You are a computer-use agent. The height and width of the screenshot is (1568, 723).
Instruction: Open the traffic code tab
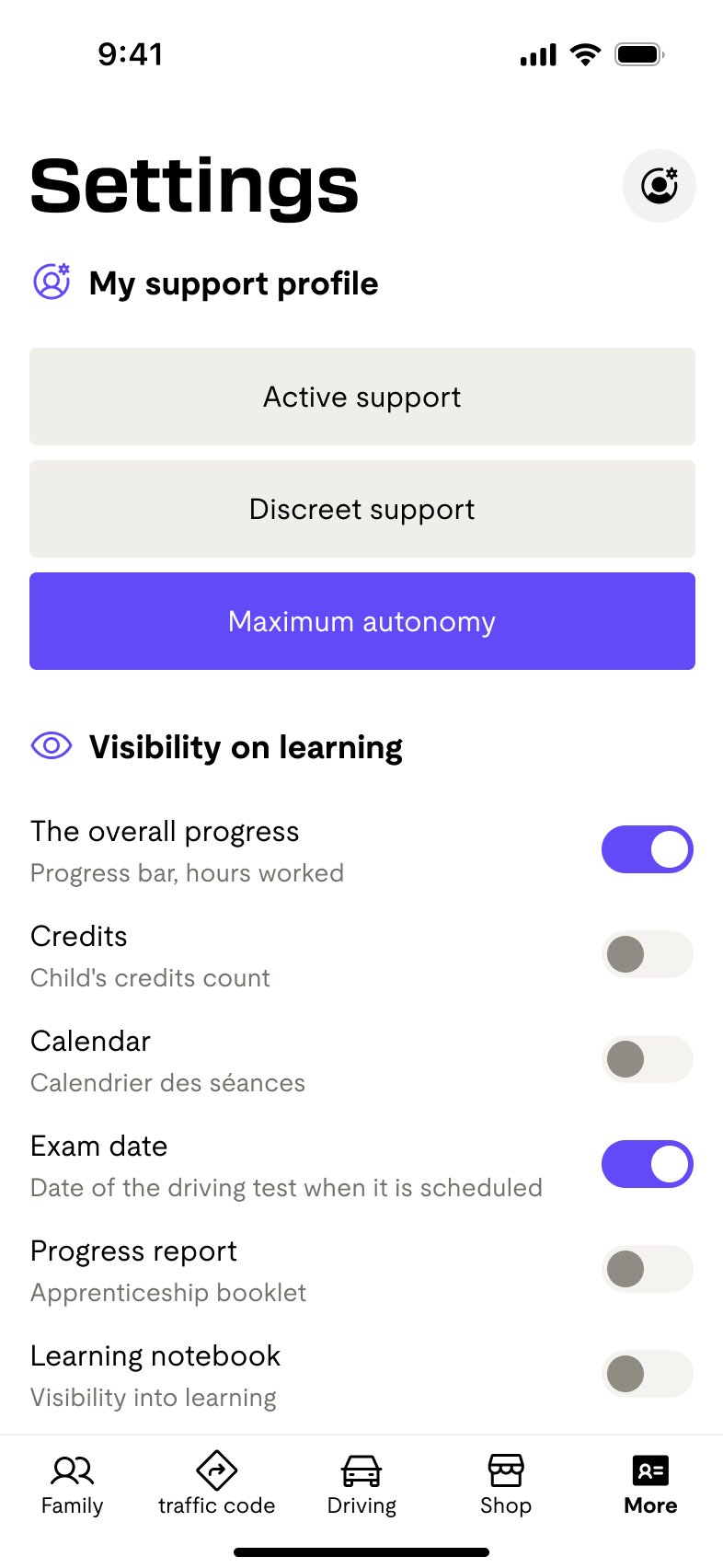click(217, 1484)
